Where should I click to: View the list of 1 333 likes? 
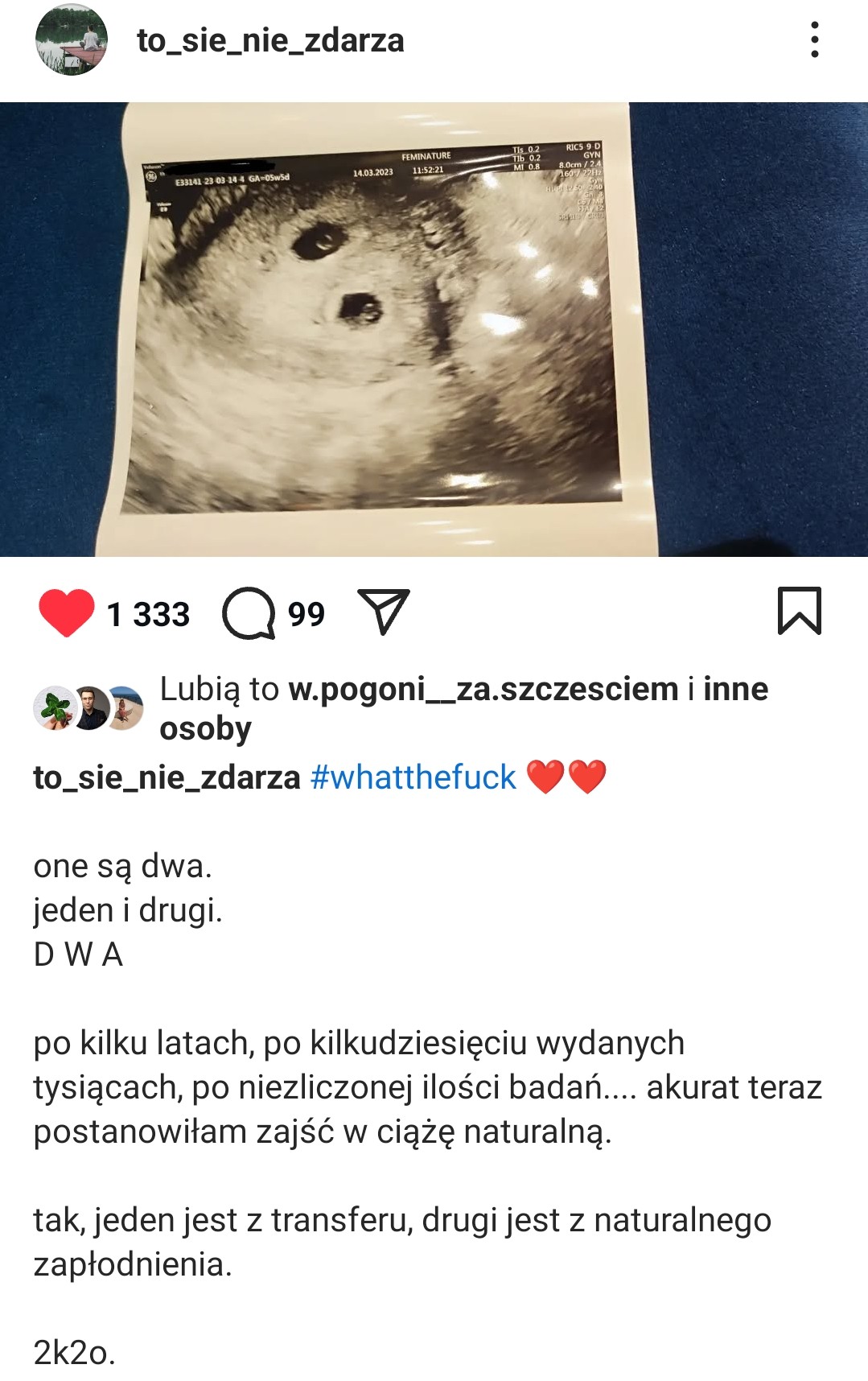point(149,614)
